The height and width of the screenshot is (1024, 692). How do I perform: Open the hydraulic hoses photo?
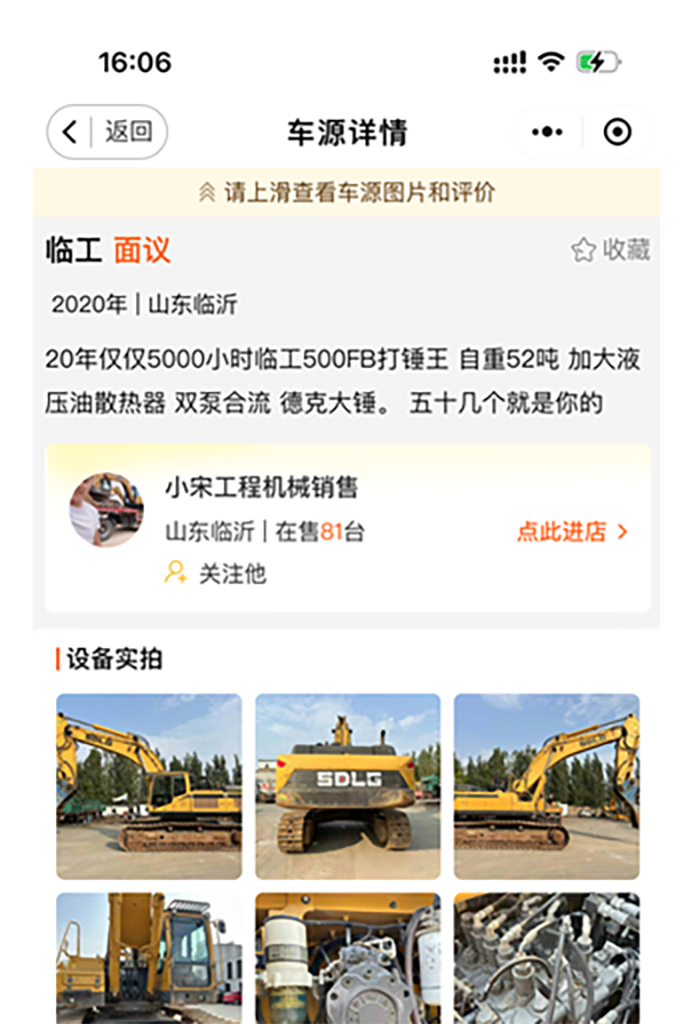(x=546, y=957)
